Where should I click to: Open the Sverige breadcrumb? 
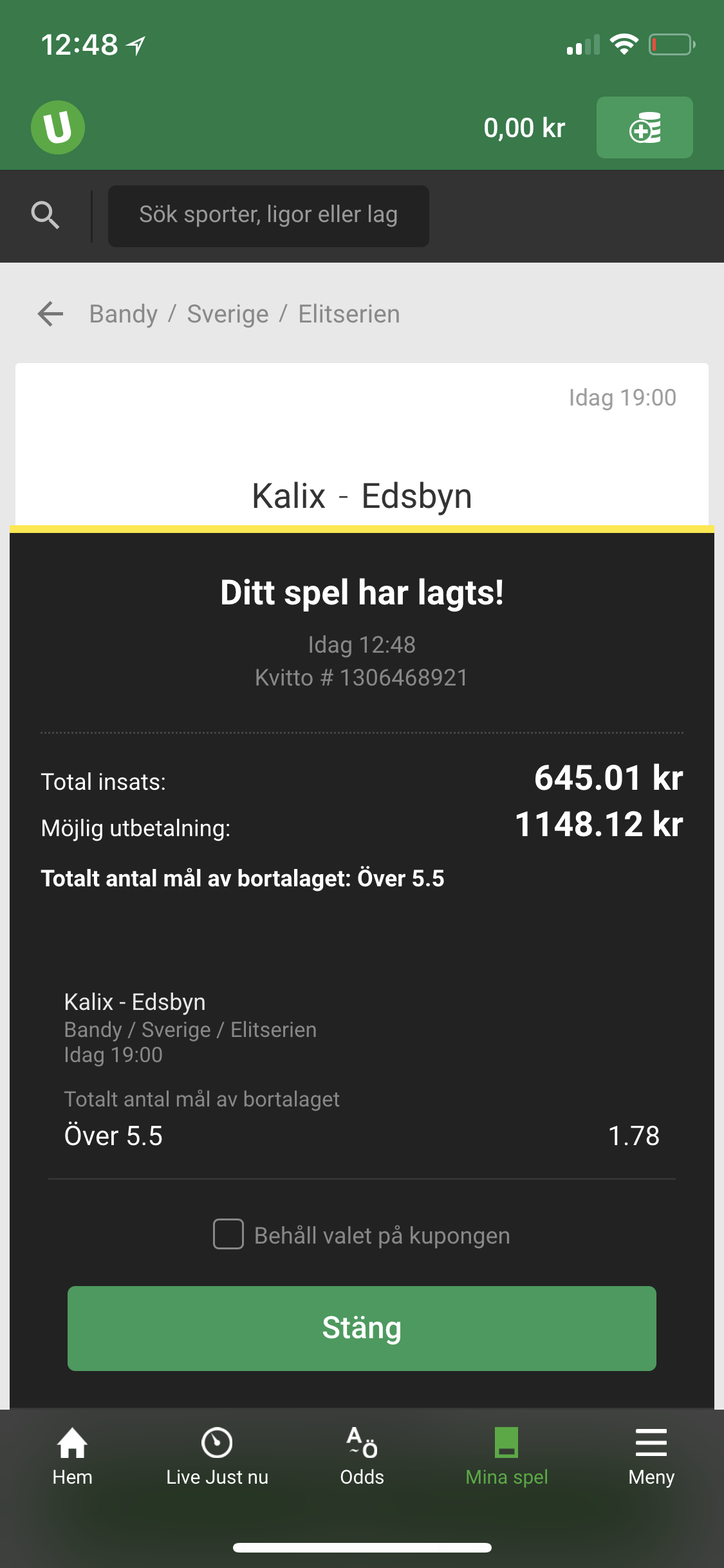tap(228, 314)
